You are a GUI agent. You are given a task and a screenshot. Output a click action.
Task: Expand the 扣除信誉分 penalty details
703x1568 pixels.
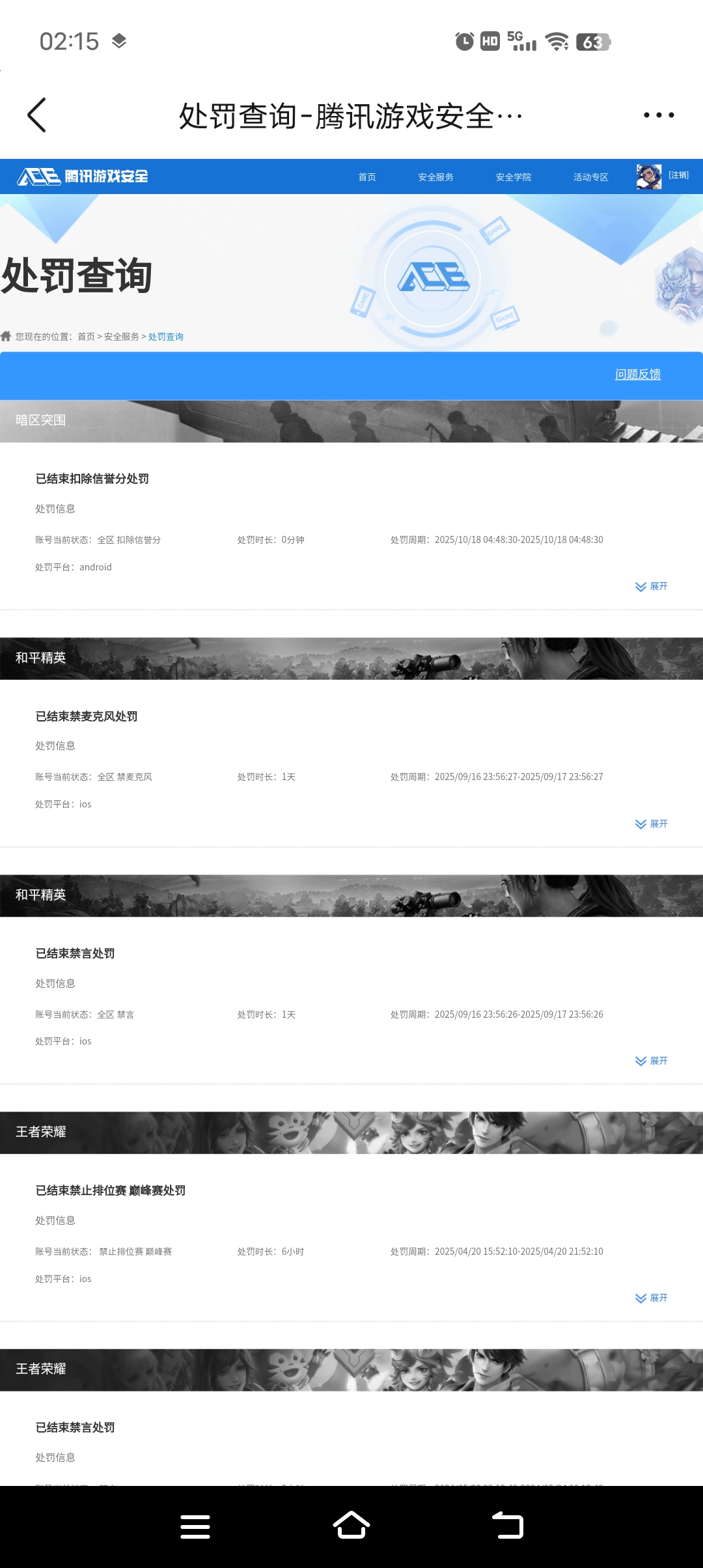(x=652, y=587)
